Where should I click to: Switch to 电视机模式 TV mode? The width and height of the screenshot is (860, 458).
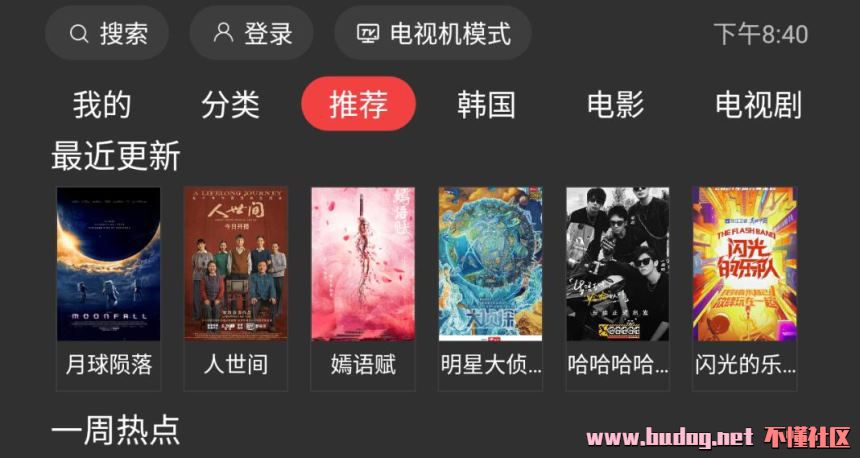pyautogui.click(x=433, y=34)
